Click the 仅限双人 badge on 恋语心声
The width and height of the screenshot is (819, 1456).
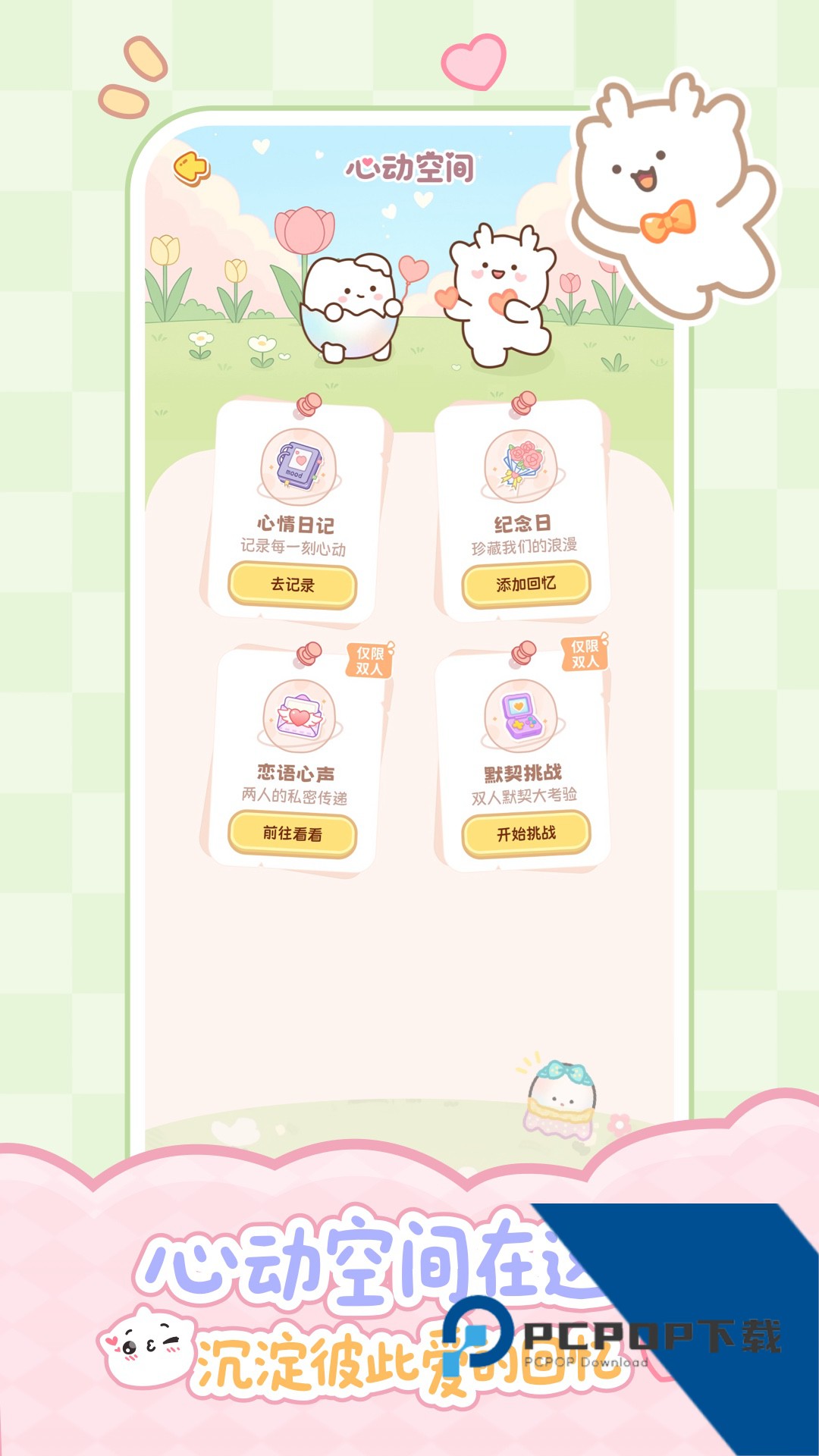[369, 661]
